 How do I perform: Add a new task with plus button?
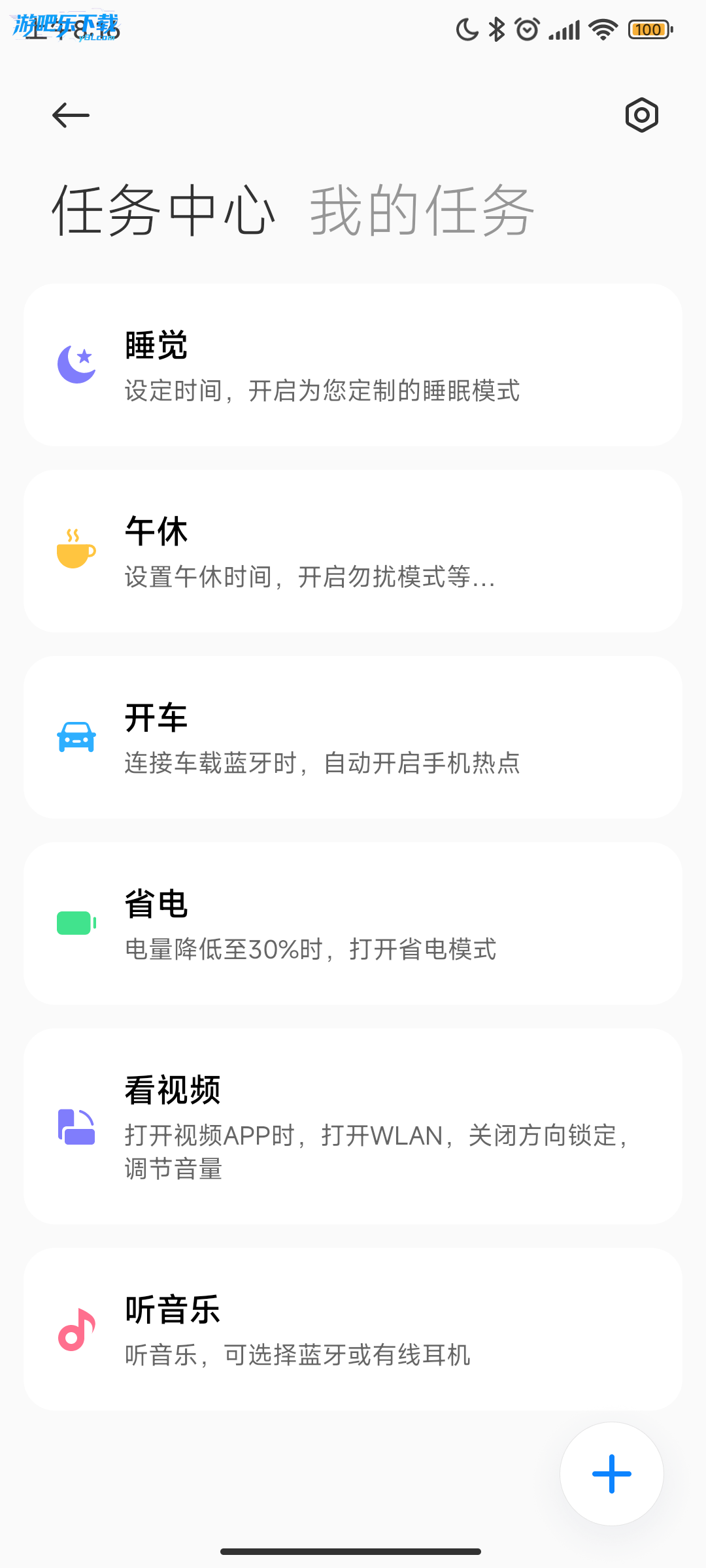click(x=611, y=1474)
